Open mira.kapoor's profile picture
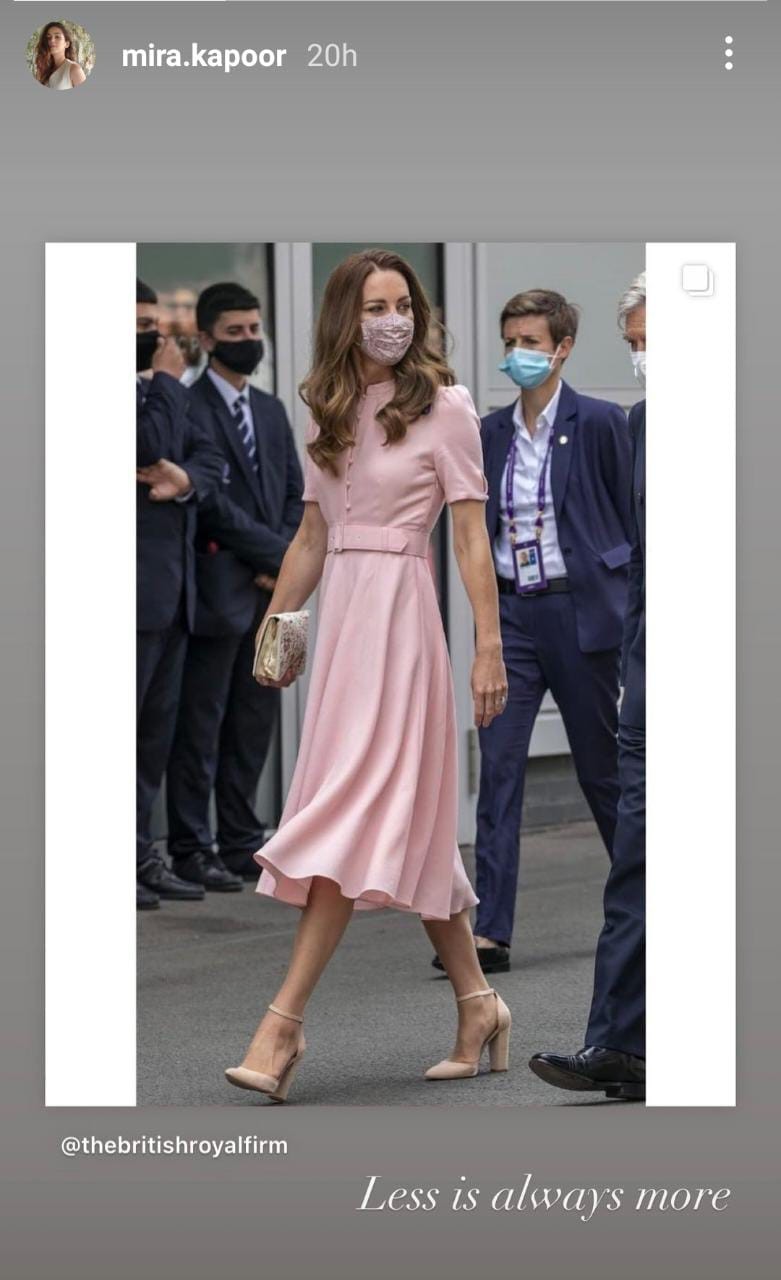 pos(60,55)
